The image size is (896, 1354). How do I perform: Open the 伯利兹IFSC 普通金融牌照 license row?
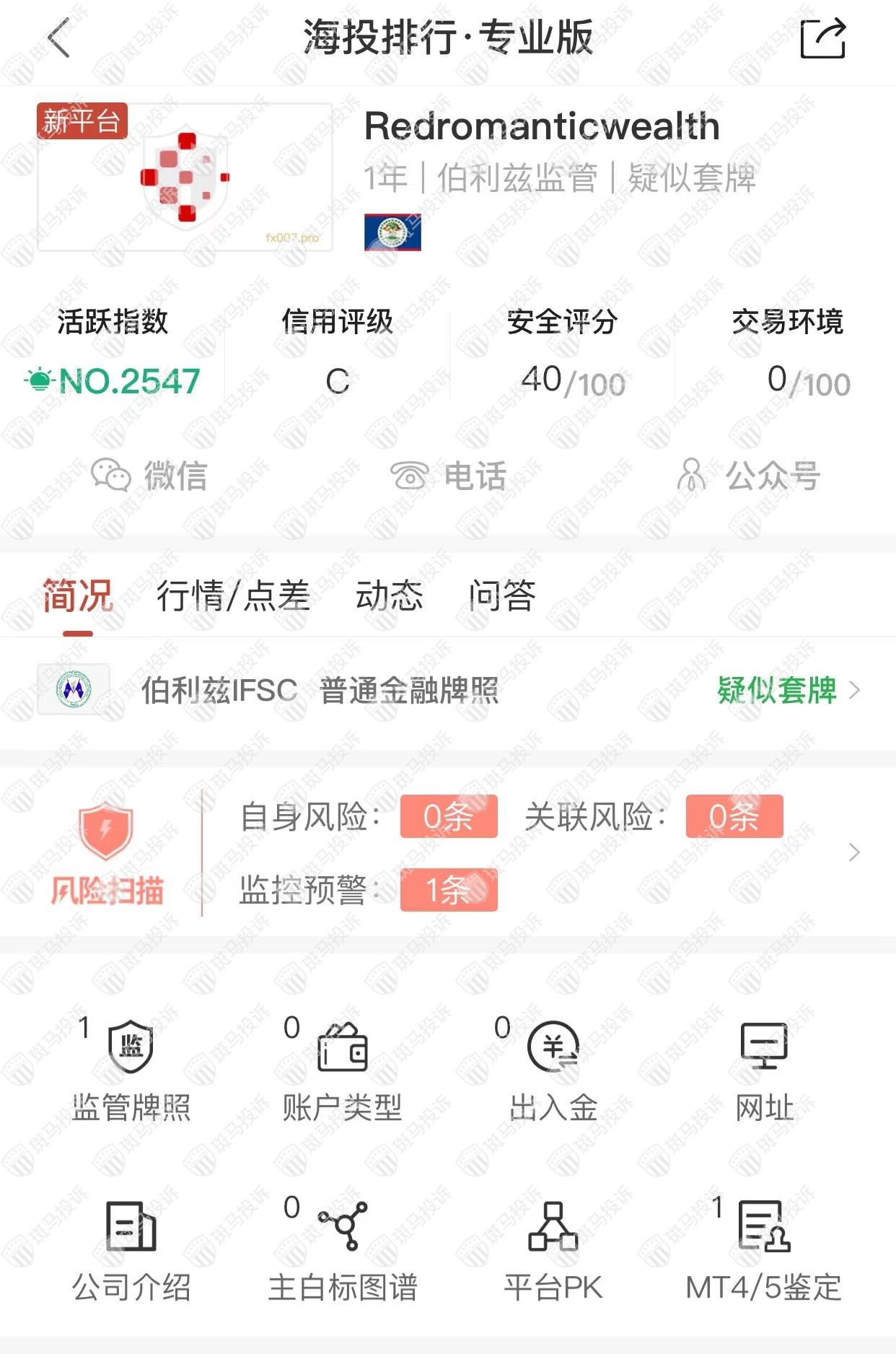tap(447, 691)
